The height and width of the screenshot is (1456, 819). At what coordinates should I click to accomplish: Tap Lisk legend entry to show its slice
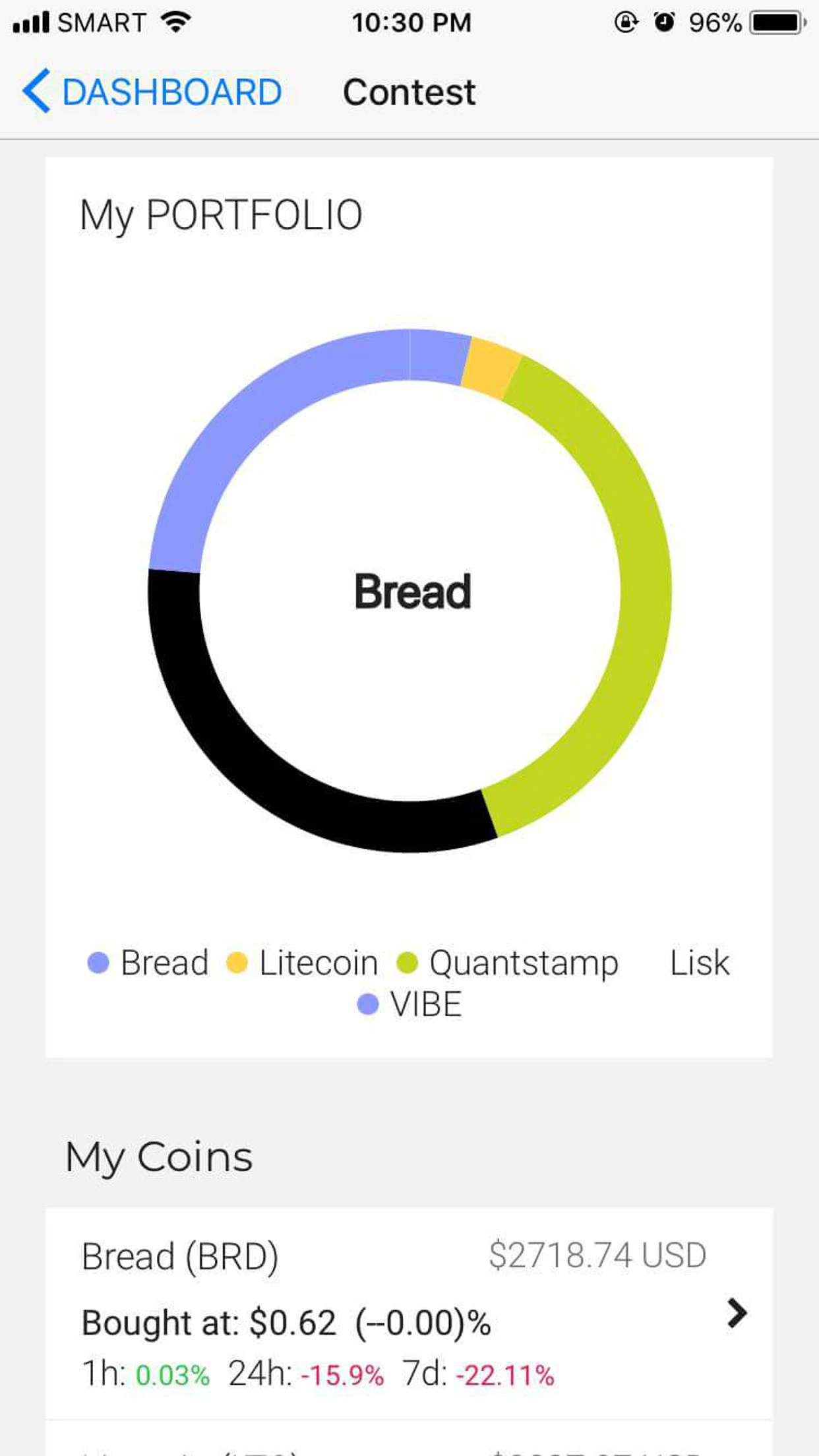pyautogui.click(x=699, y=962)
